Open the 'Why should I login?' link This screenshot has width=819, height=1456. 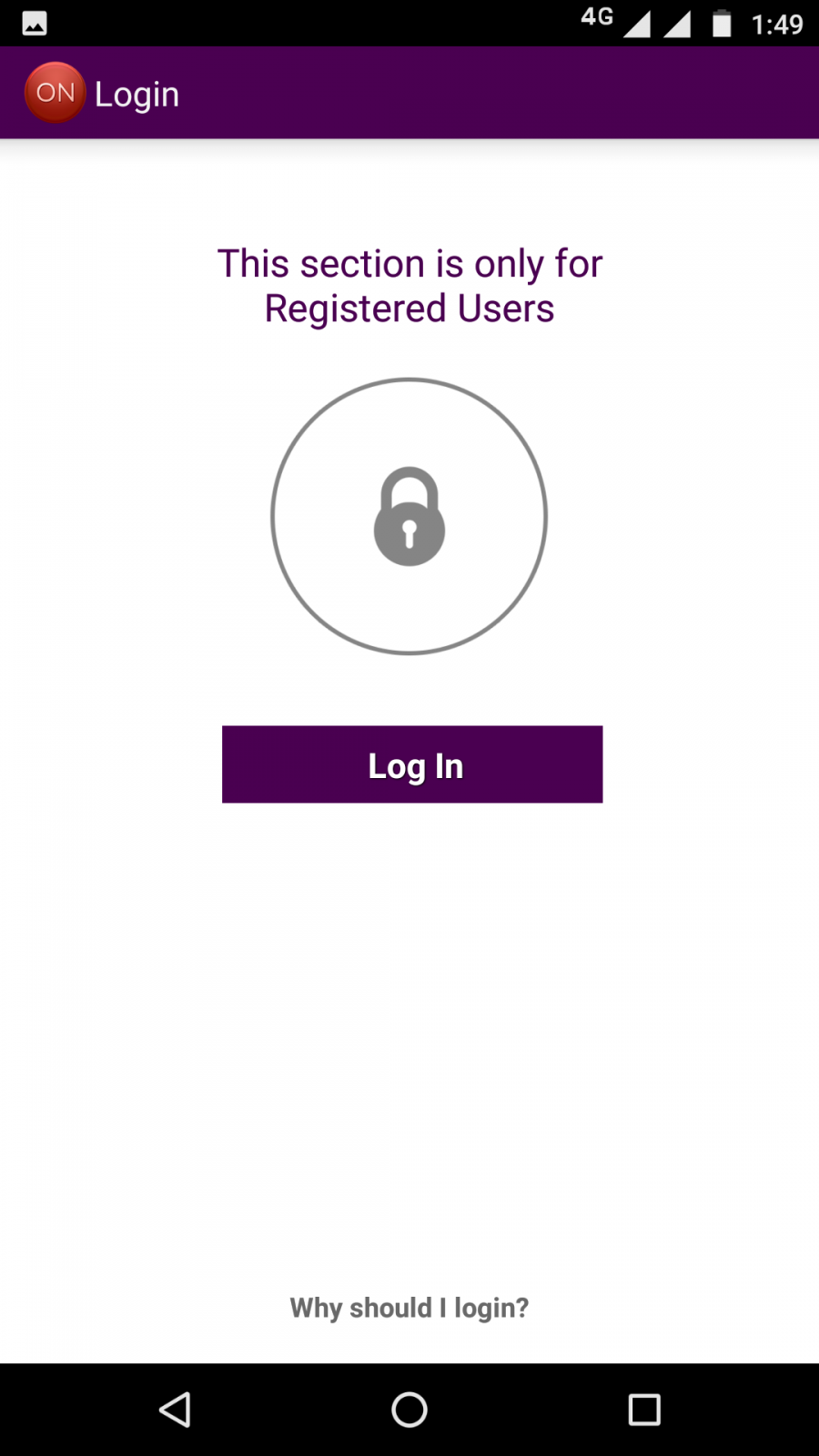[409, 1308]
